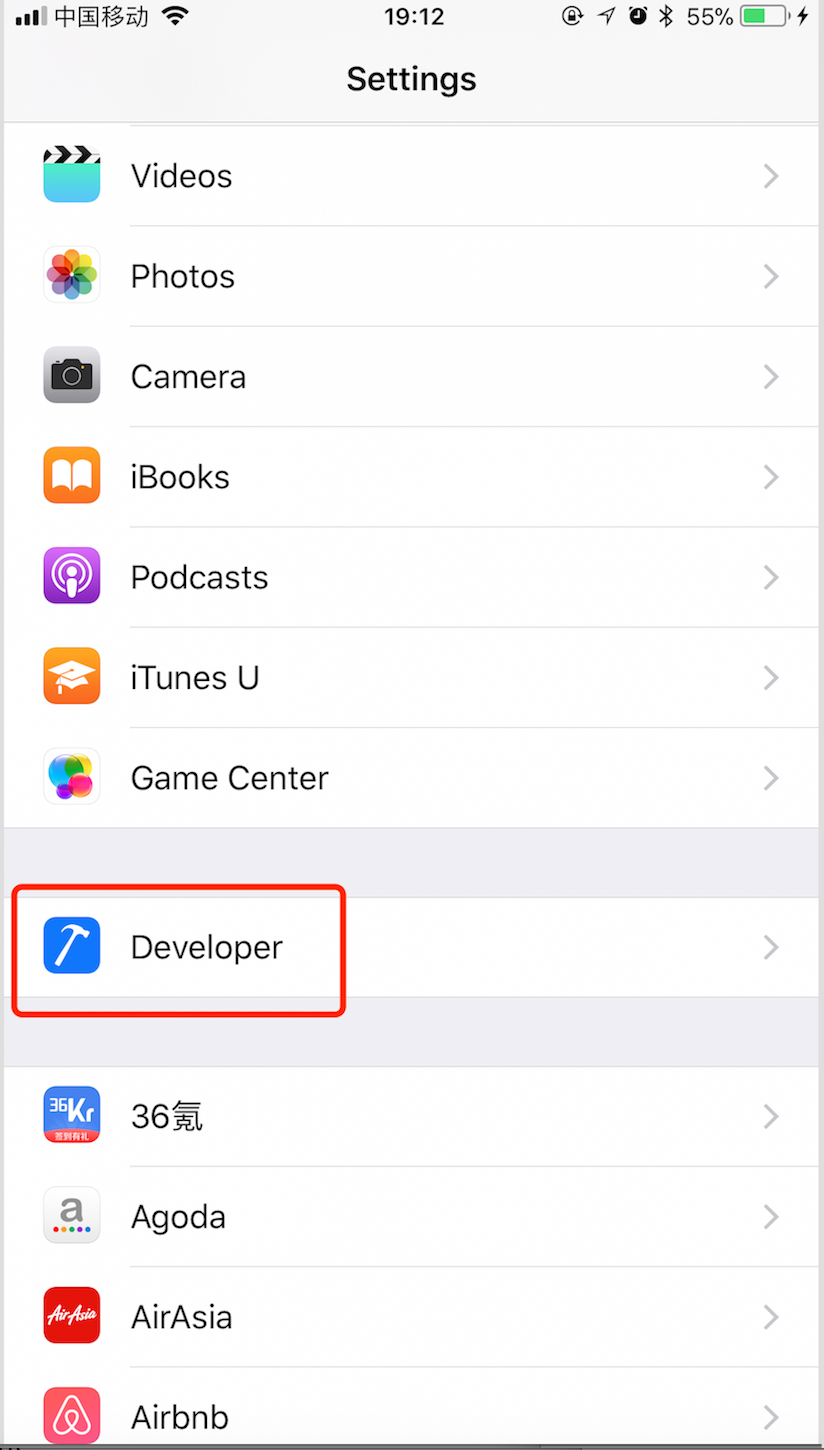The height and width of the screenshot is (1450, 824).
Task: Tap the Photos app icon
Action: coord(71,275)
